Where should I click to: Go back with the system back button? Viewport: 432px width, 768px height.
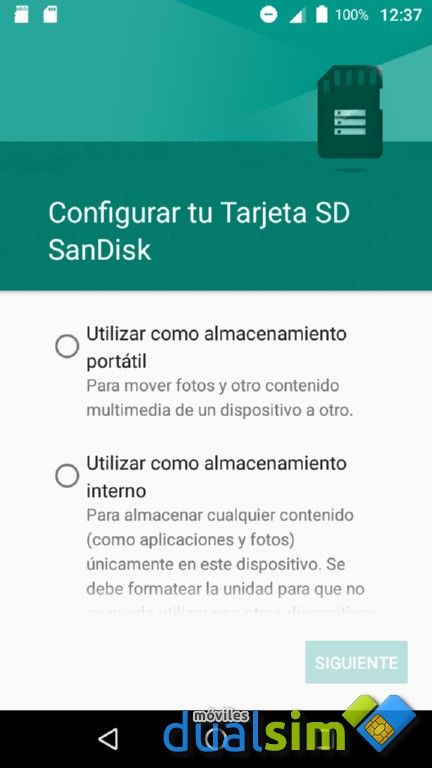[x=108, y=738]
